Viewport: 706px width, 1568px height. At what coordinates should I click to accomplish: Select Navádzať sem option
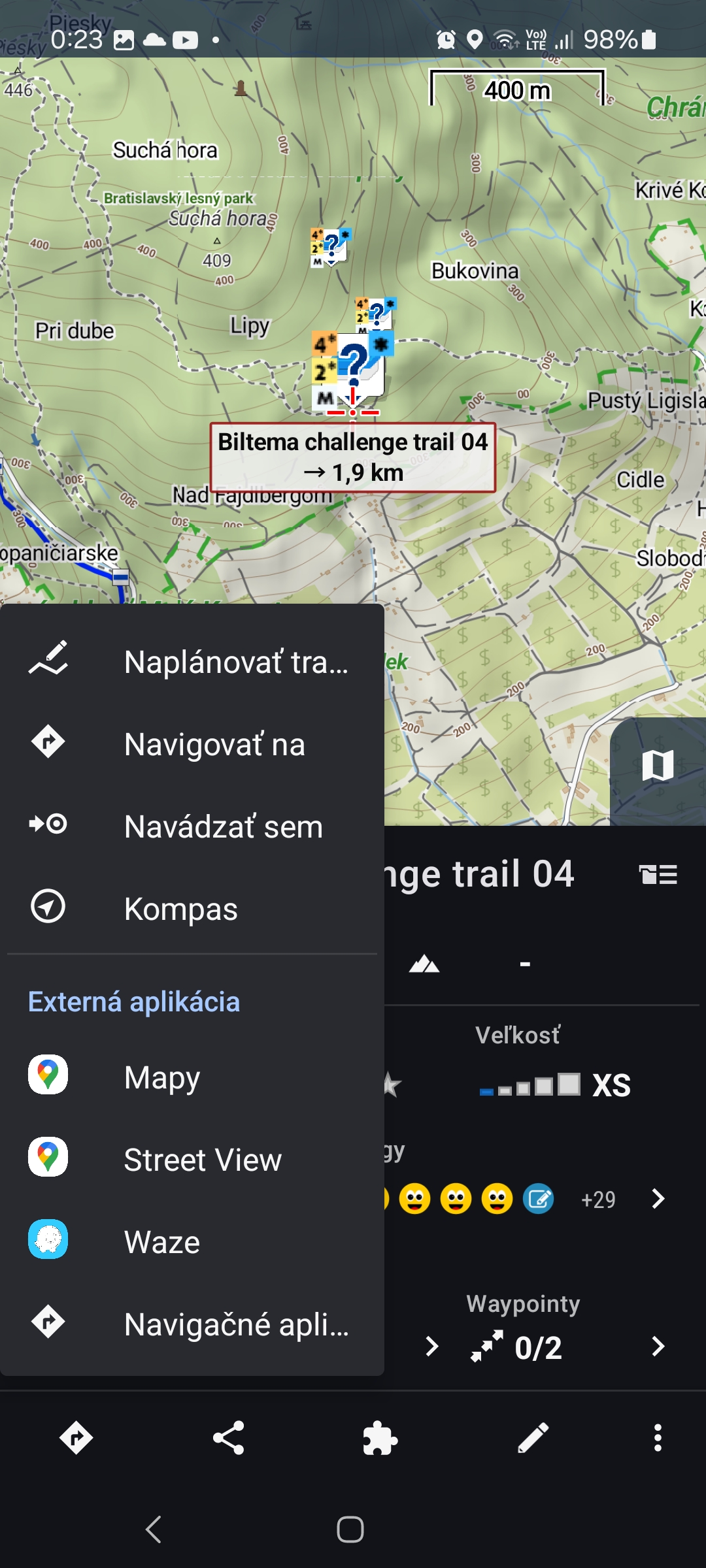pyautogui.click(x=192, y=826)
